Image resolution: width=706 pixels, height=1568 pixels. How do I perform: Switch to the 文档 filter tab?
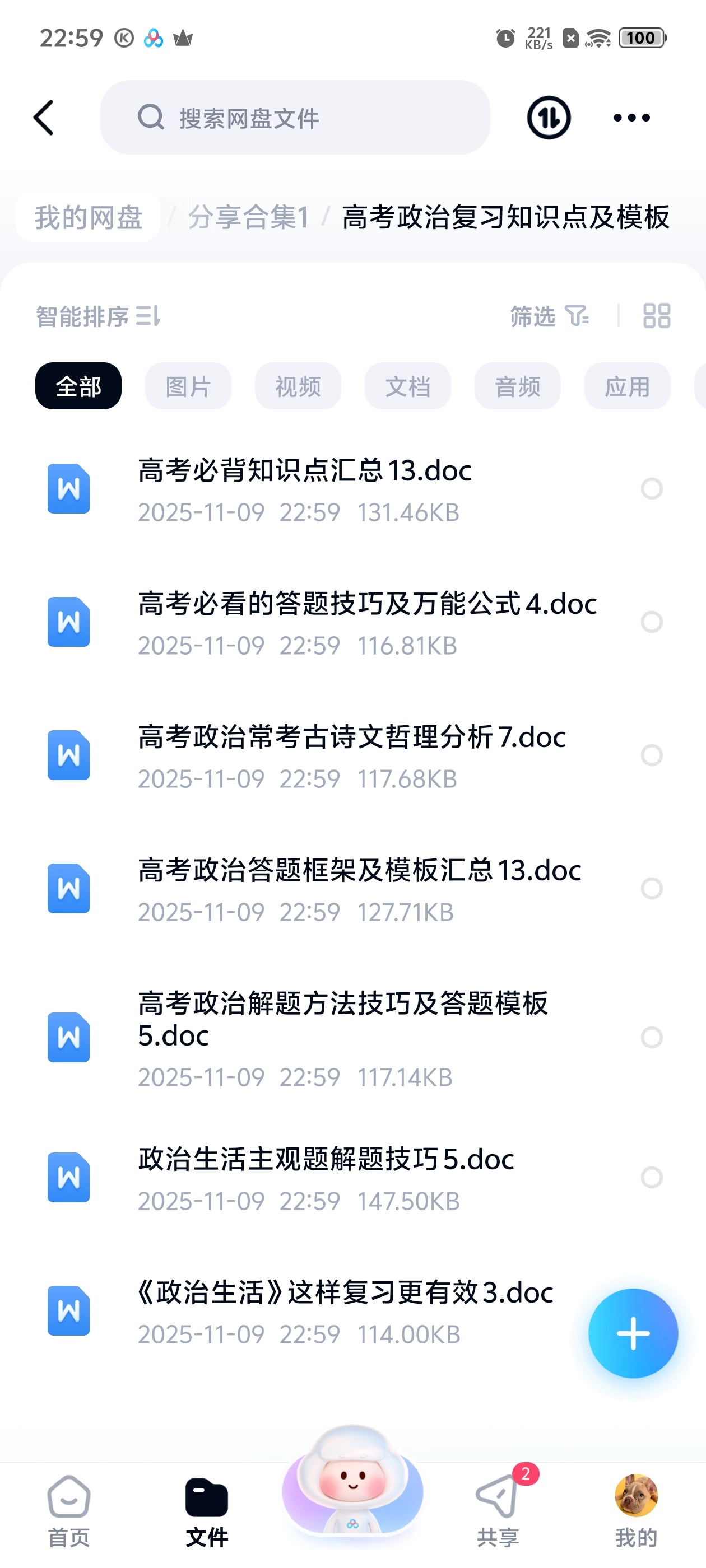(407, 385)
